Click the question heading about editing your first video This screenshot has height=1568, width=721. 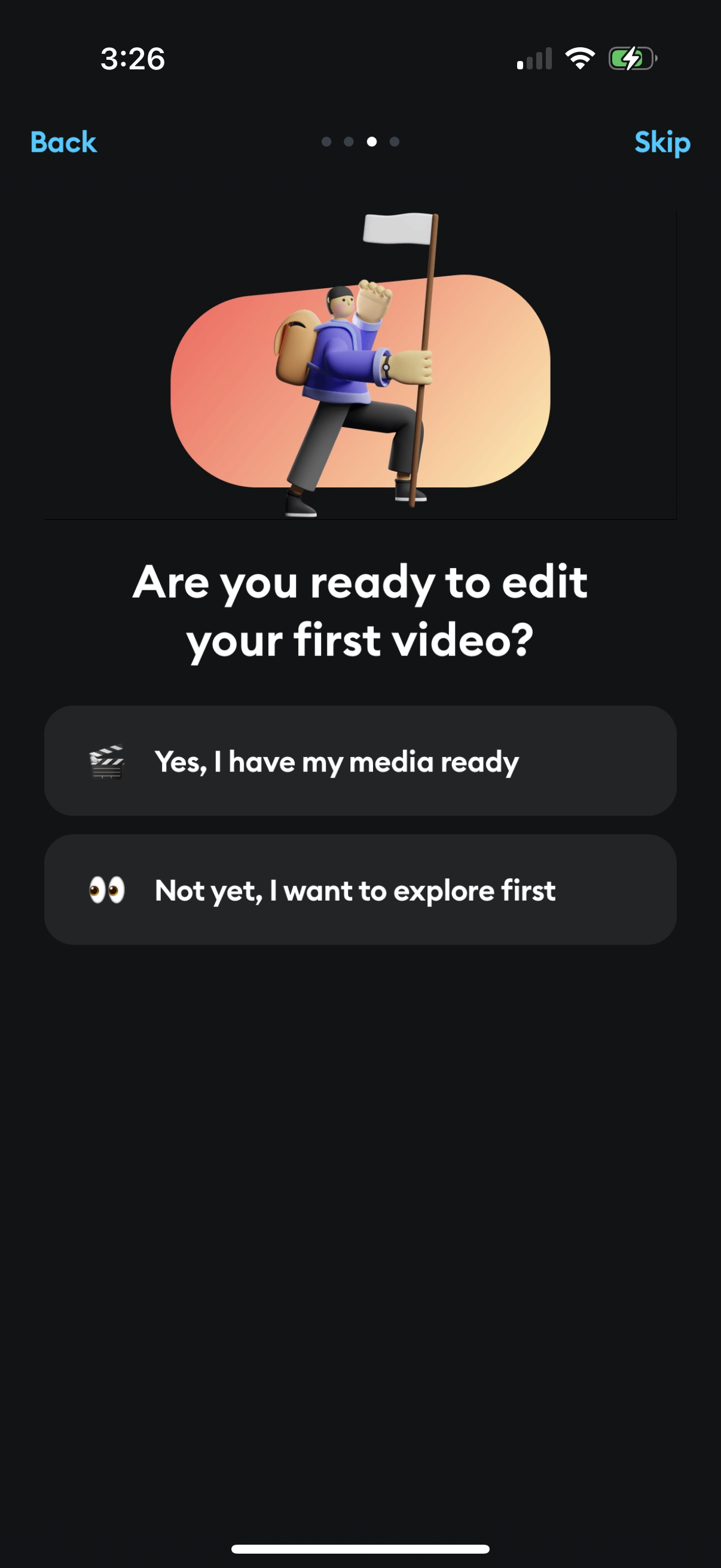point(360,610)
